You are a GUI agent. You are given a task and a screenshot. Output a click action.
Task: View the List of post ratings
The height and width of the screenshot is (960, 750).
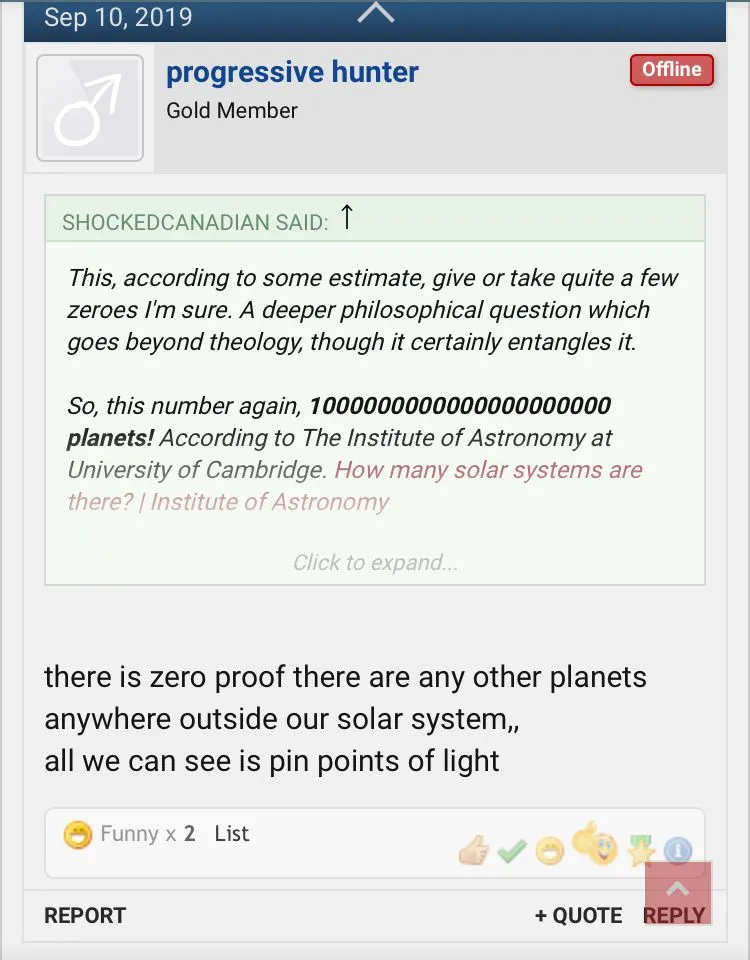pos(231,834)
